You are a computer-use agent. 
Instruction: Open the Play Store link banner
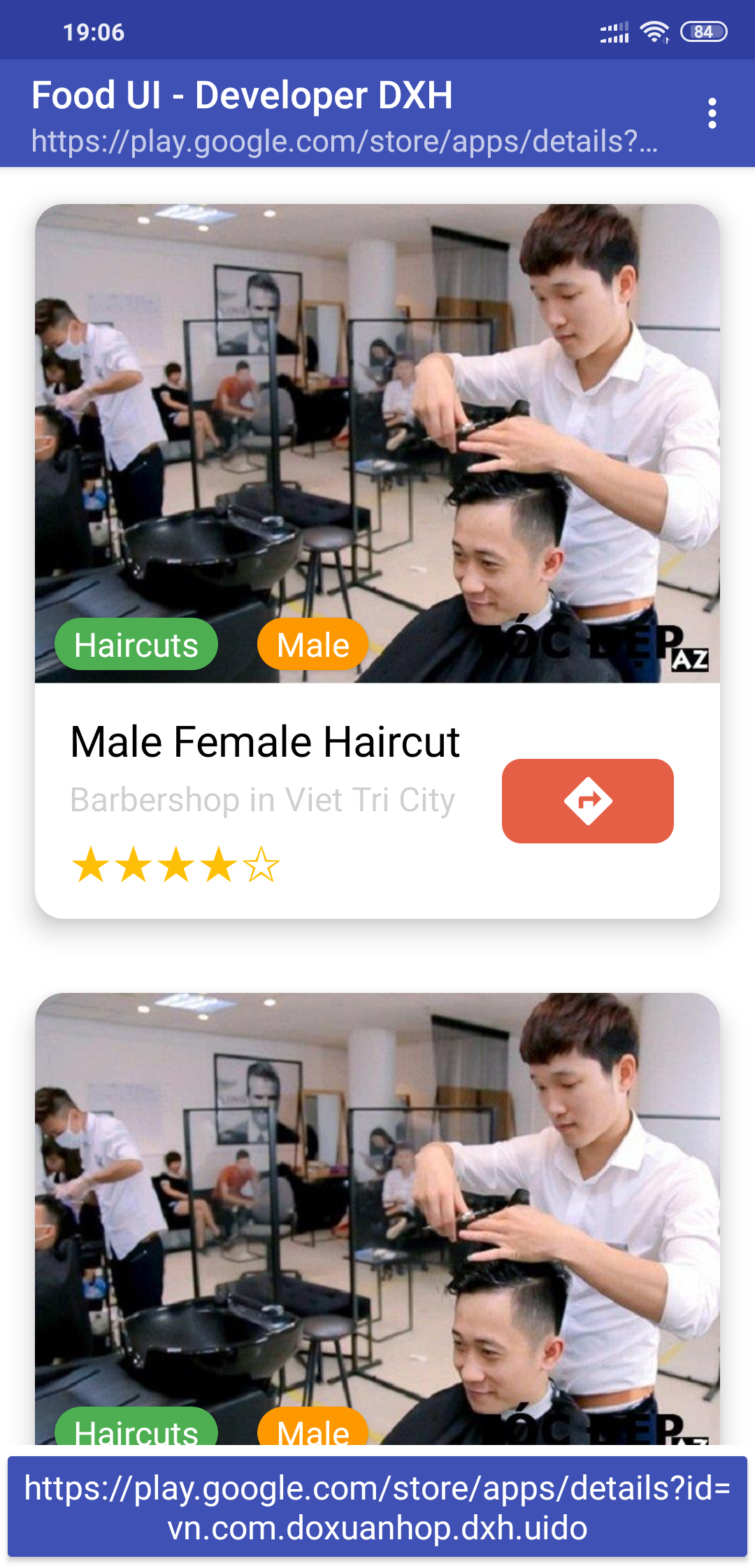pos(377,1508)
